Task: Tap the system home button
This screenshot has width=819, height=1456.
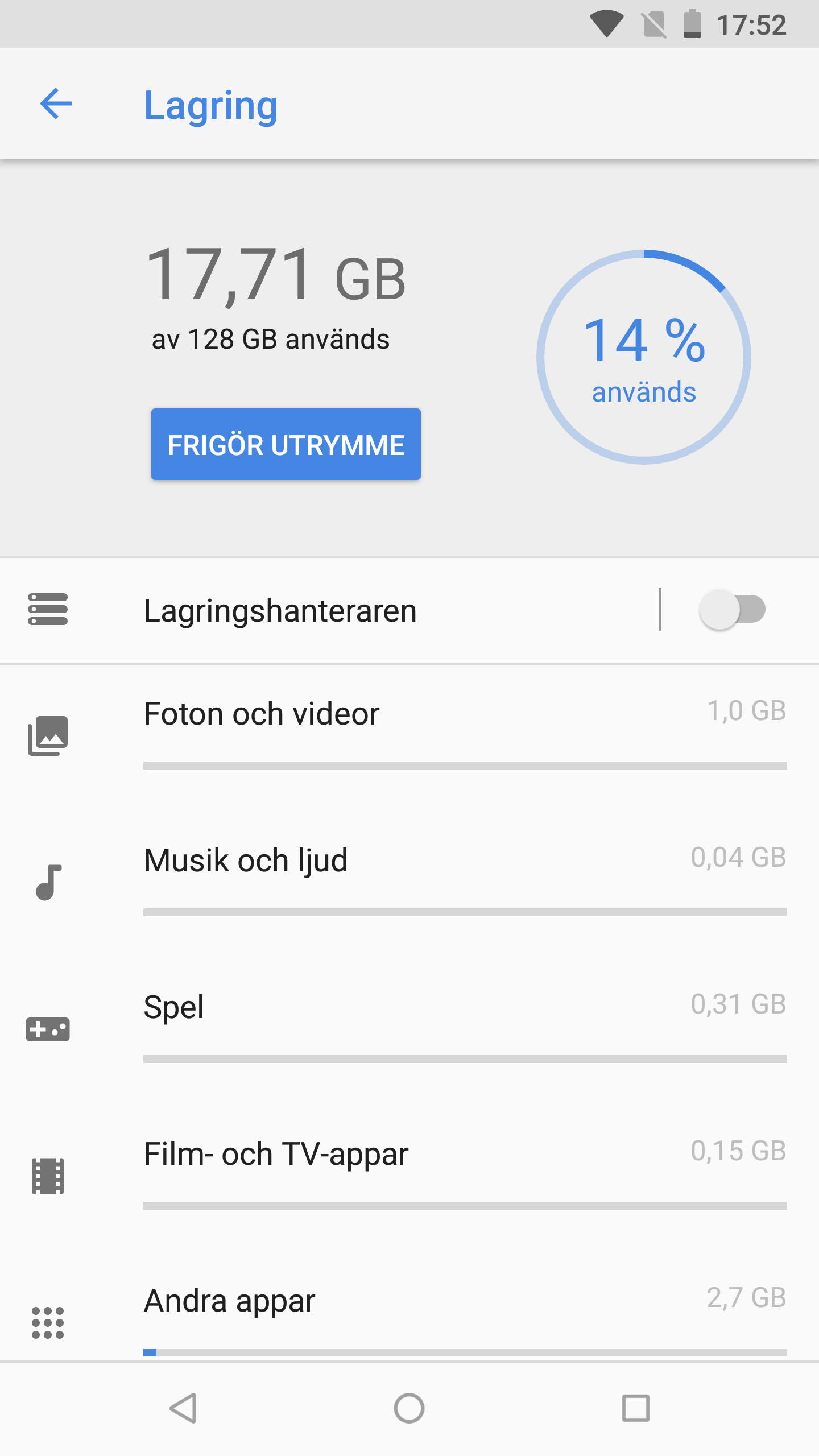Action: click(409, 1408)
